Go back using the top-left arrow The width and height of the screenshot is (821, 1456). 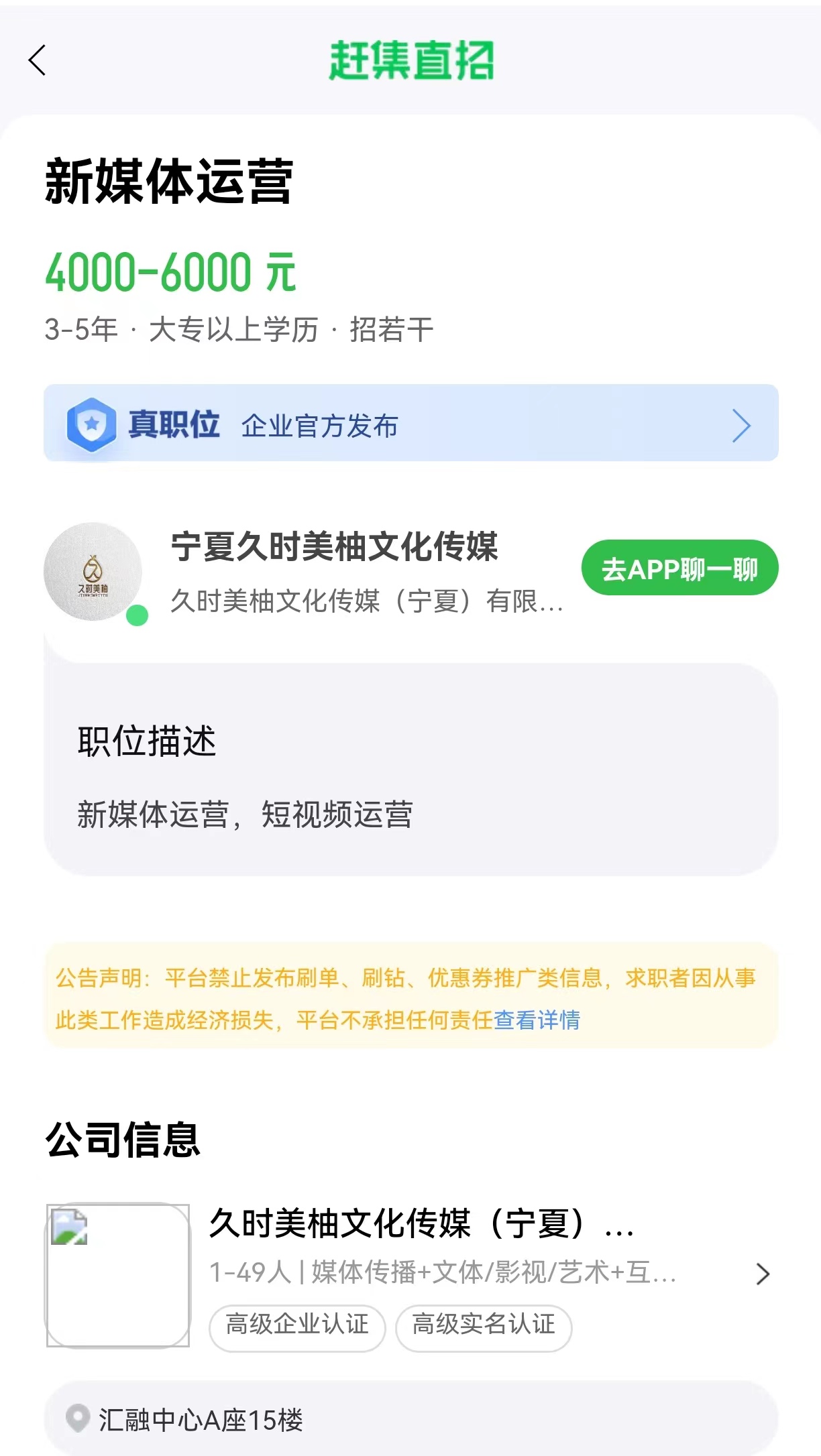(x=38, y=60)
